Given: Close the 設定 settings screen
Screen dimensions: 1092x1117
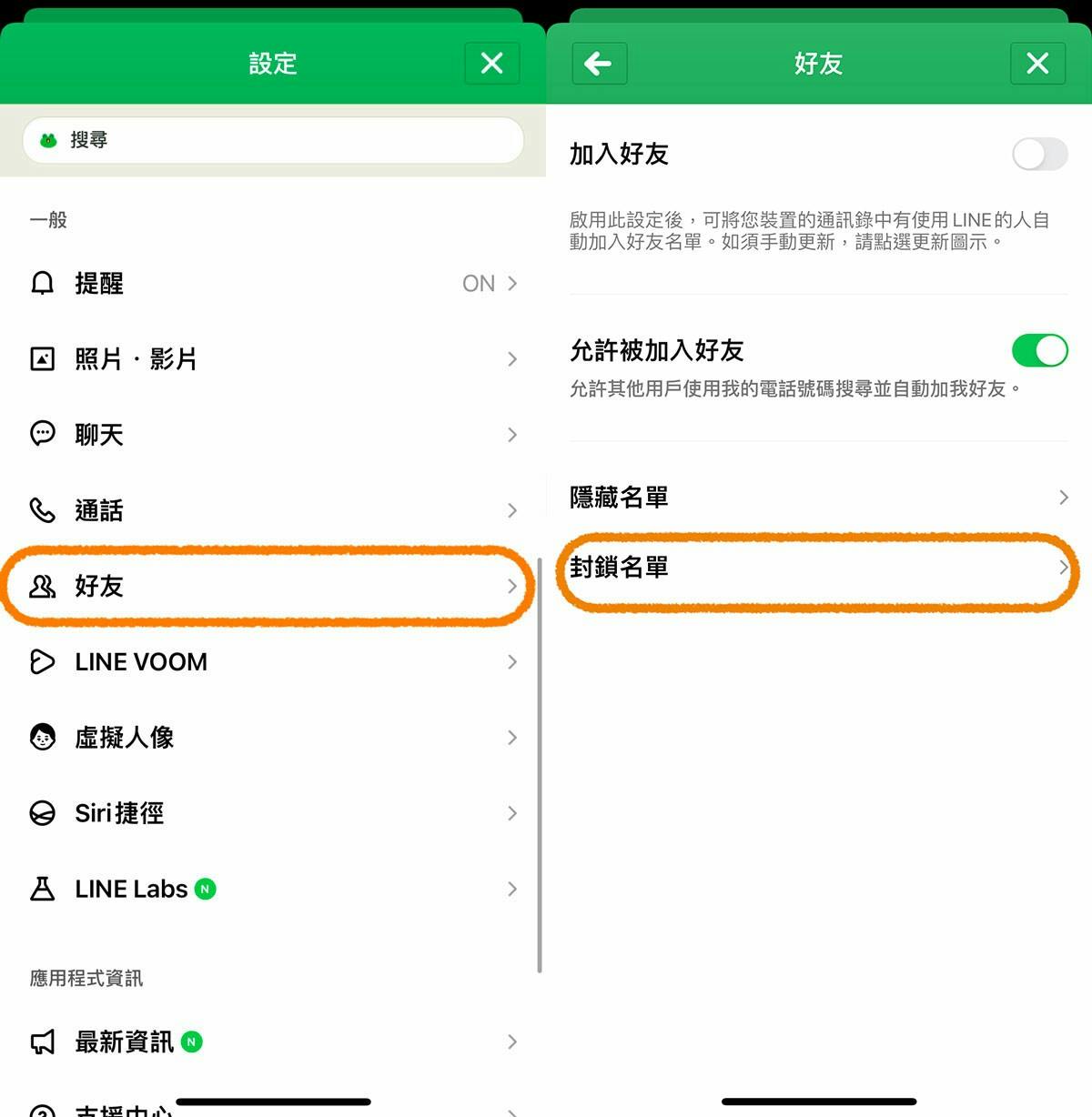Looking at the screenshot, I should [x=491, y=64].
